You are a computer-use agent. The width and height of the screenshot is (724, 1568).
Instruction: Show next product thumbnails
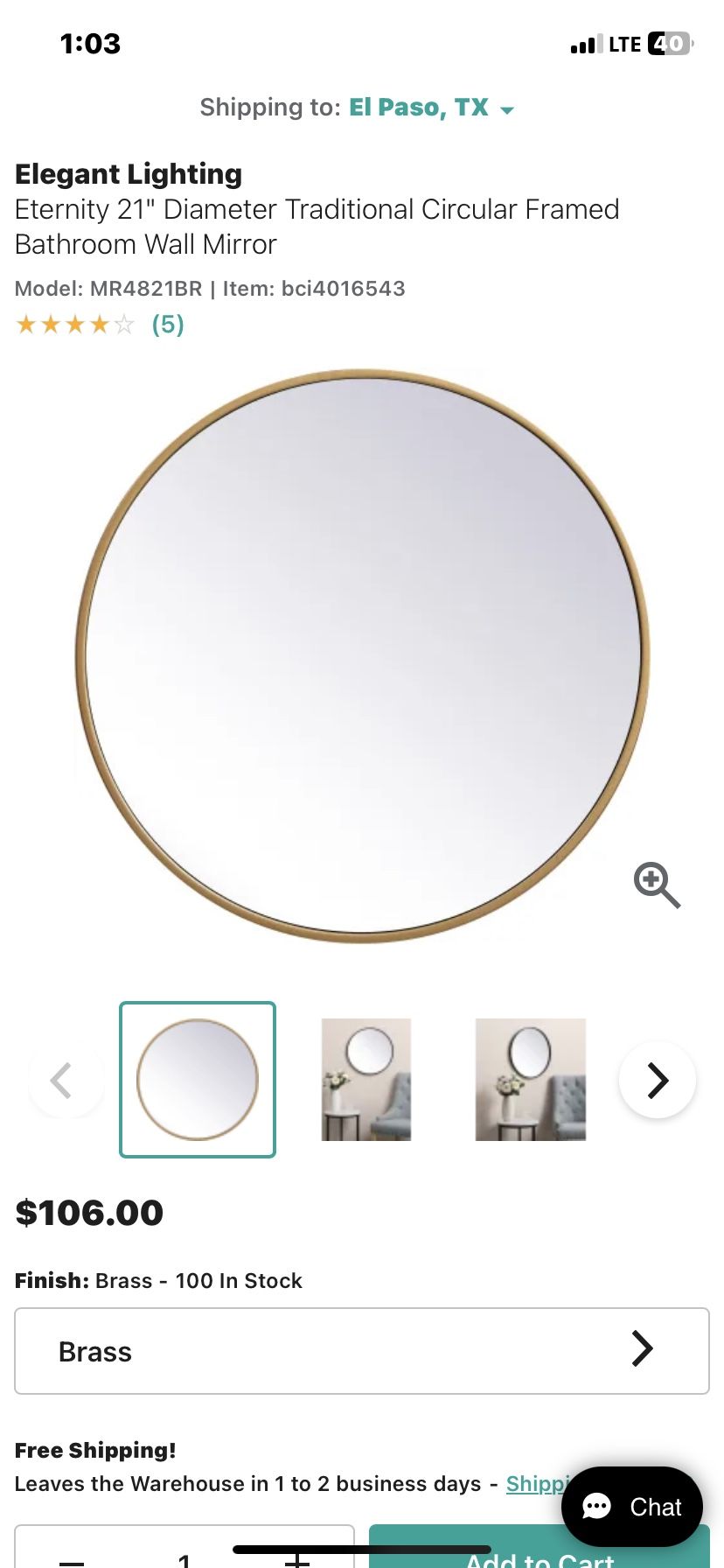pyautogui.click(x=658, y=1080)
